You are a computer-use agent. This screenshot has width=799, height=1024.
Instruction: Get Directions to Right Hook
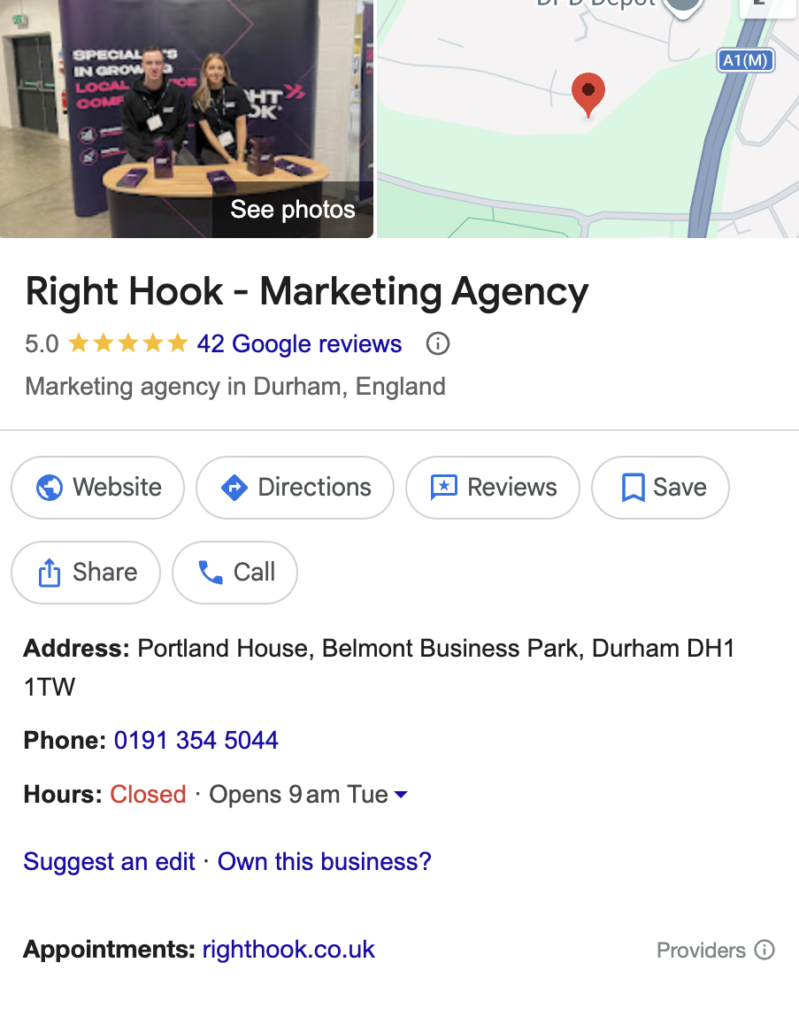coord(295,487)
